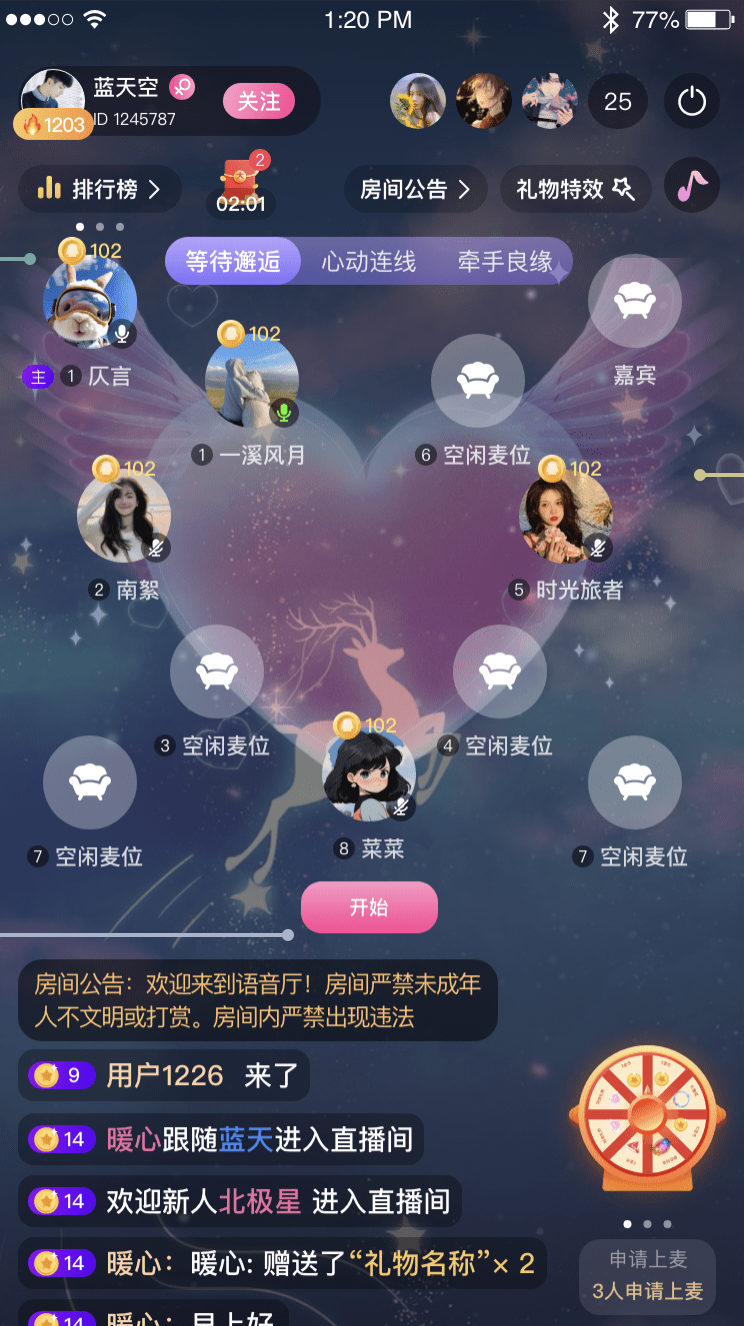
Task: Switch to the 牵手良缘 tab
Action: [505, 262]
